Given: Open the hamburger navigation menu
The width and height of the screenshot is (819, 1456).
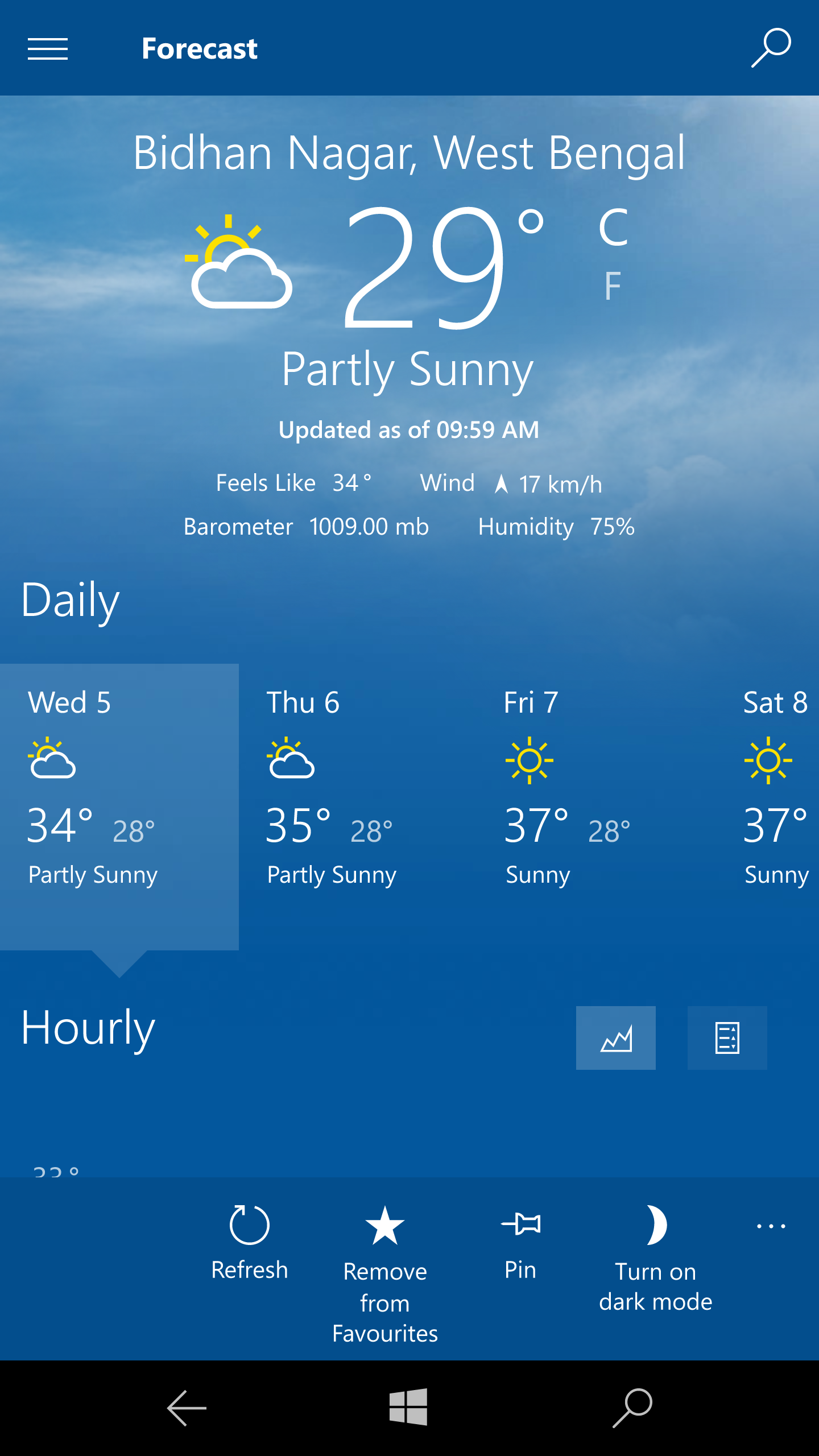Looking at the screenshot, I should (48, 49).
